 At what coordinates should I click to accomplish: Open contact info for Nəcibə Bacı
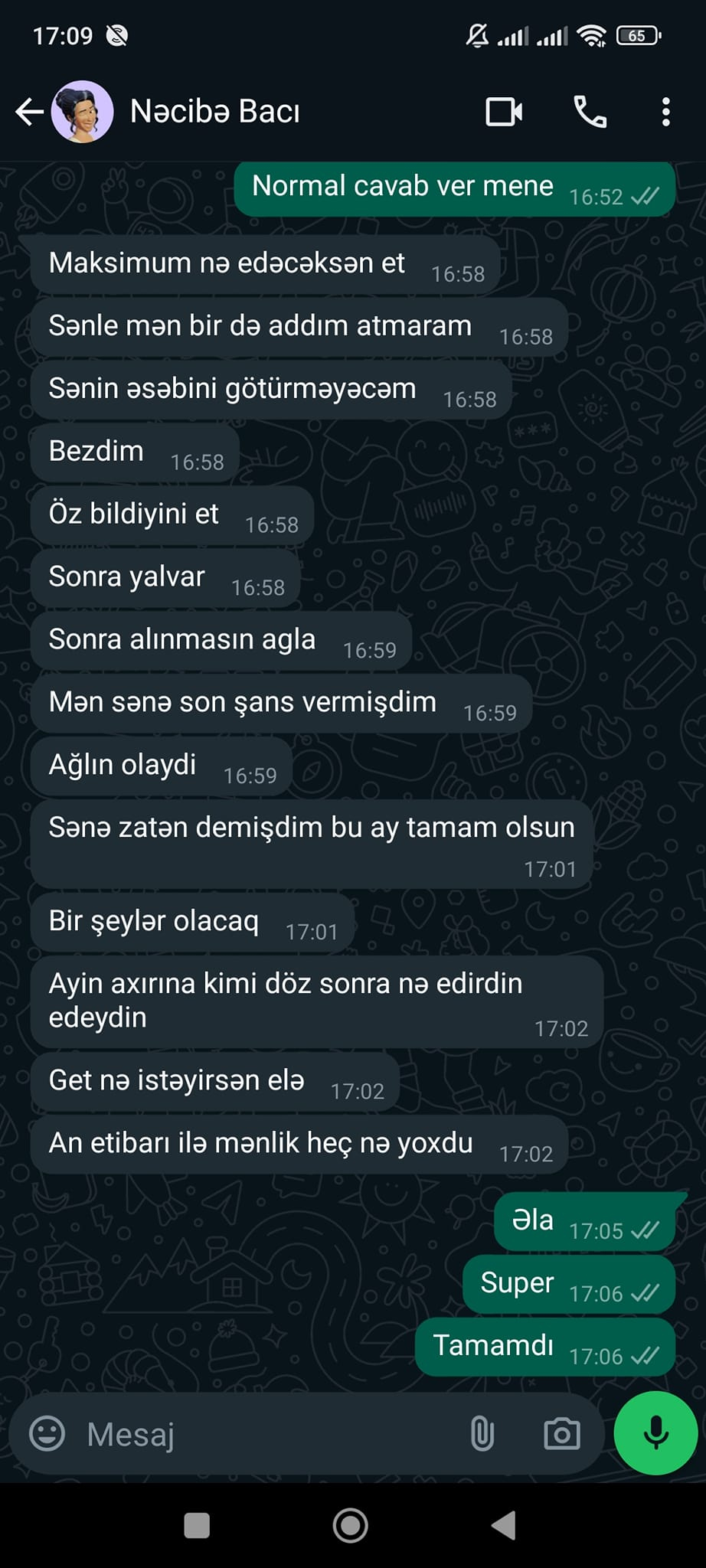point(214,112)
